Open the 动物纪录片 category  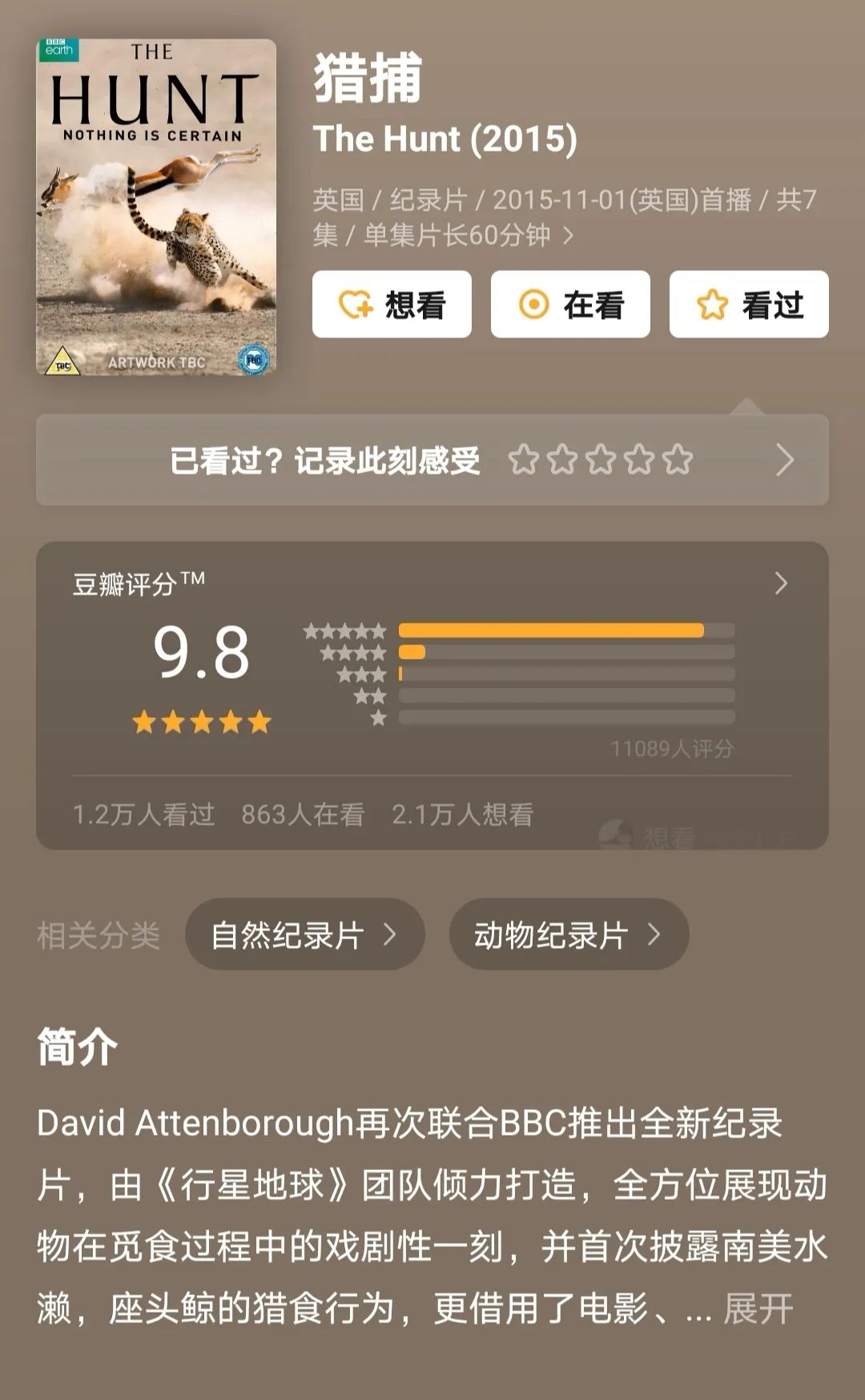click(x=569, y=934)
